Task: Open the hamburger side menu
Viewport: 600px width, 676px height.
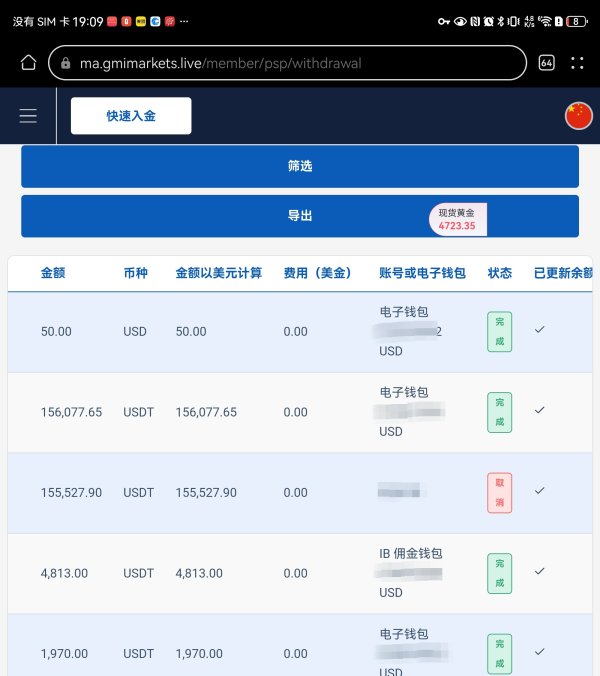Action: [x=28, y=116]
